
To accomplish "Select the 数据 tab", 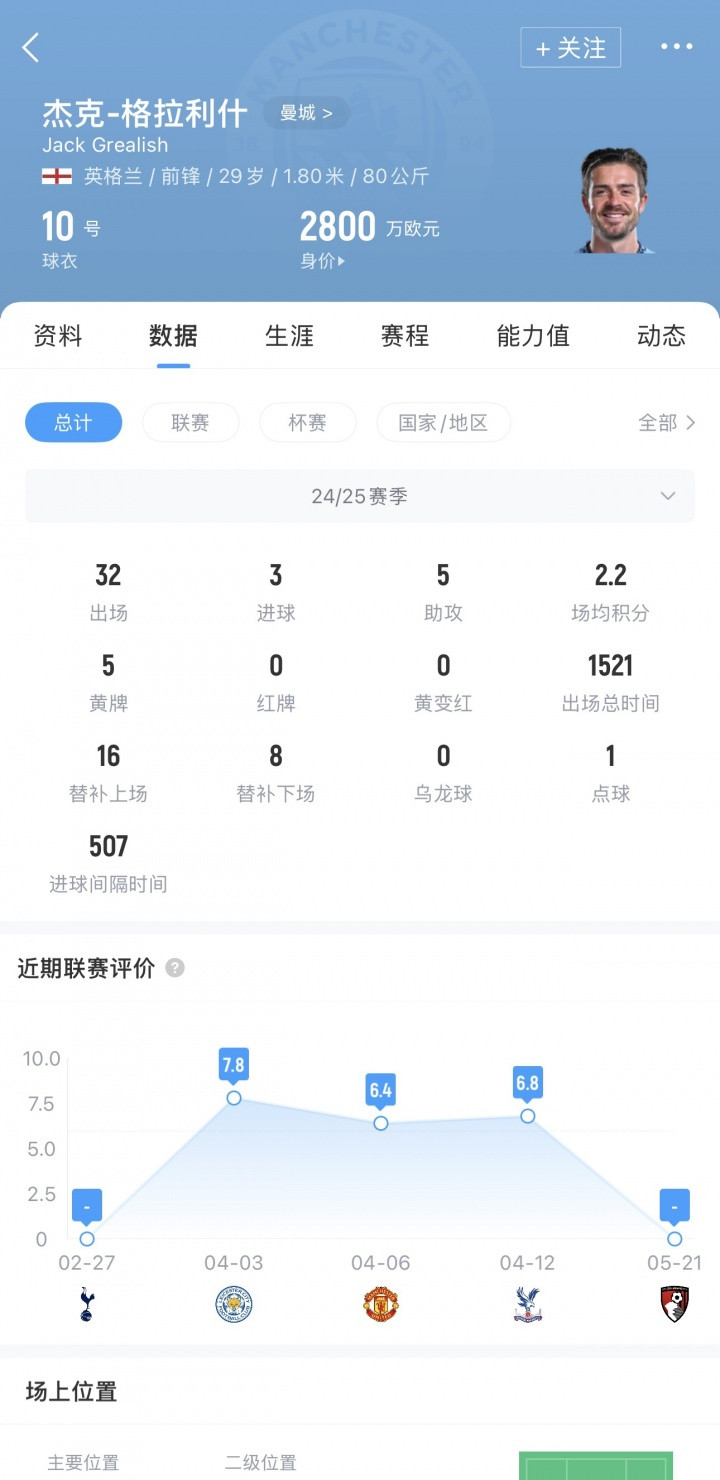I will click(173, 336).
